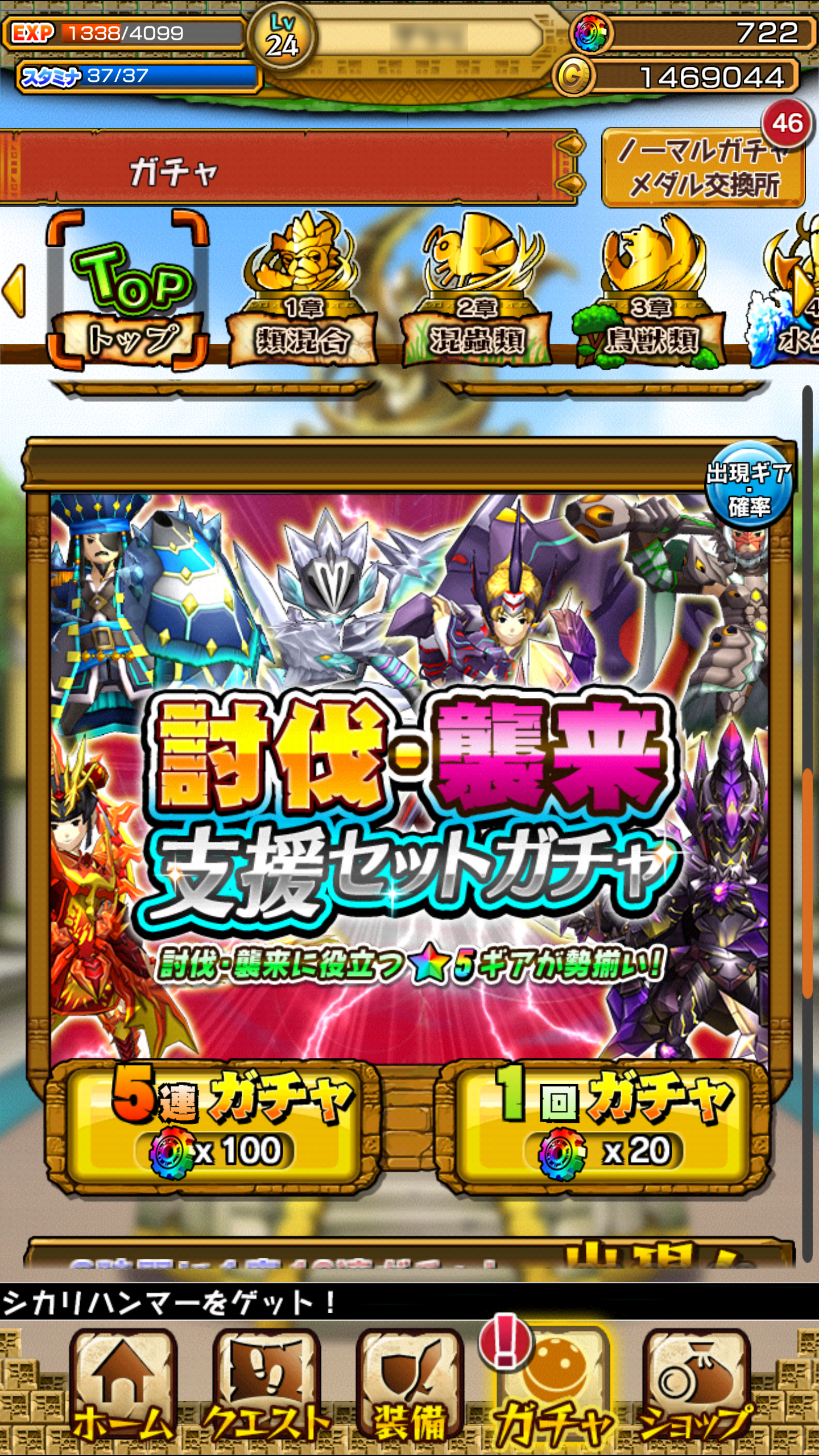Screen dimensions: 819x1456
Task: View 出現ギア・確率 drop rates
Action: pyautogui.click(x=748, y=489)
